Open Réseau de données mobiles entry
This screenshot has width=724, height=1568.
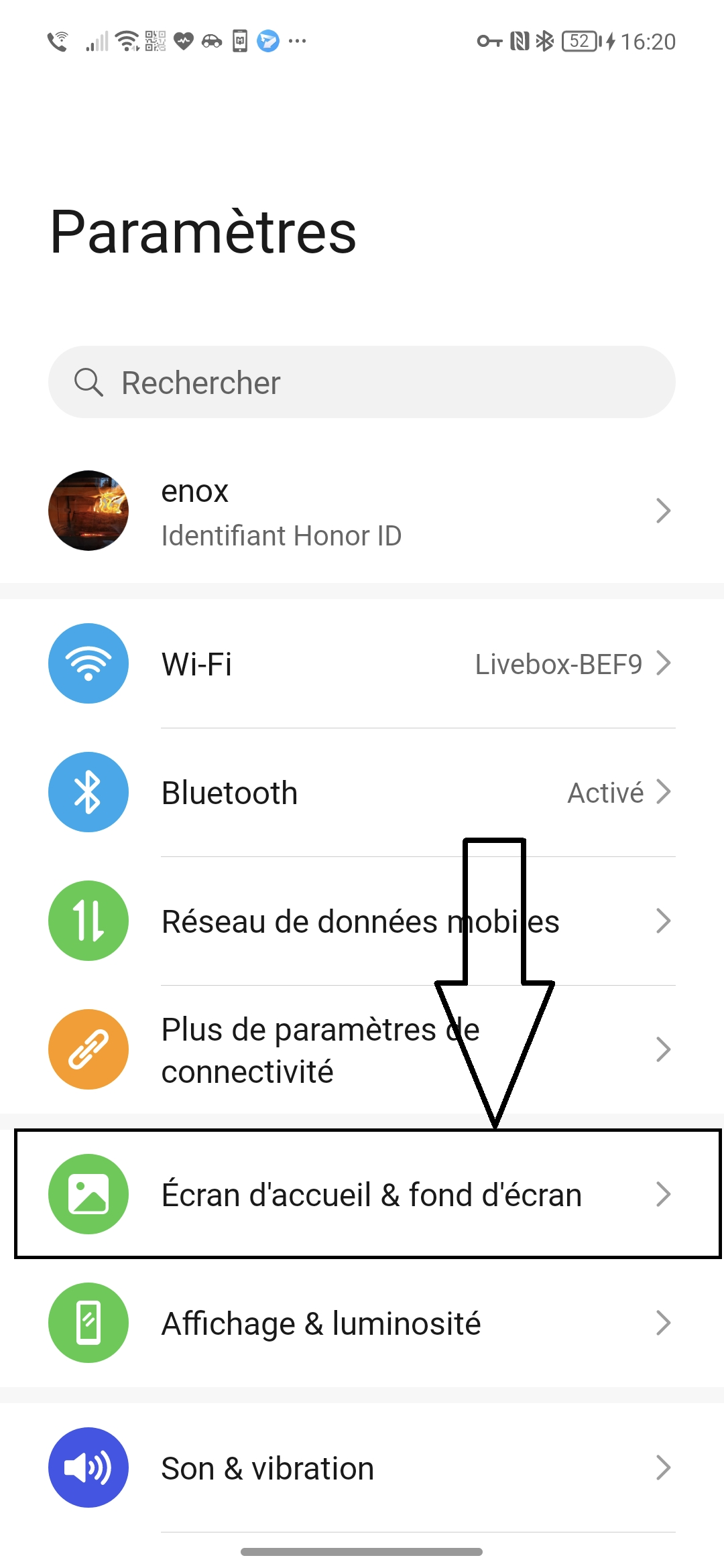tap(362, 921)
